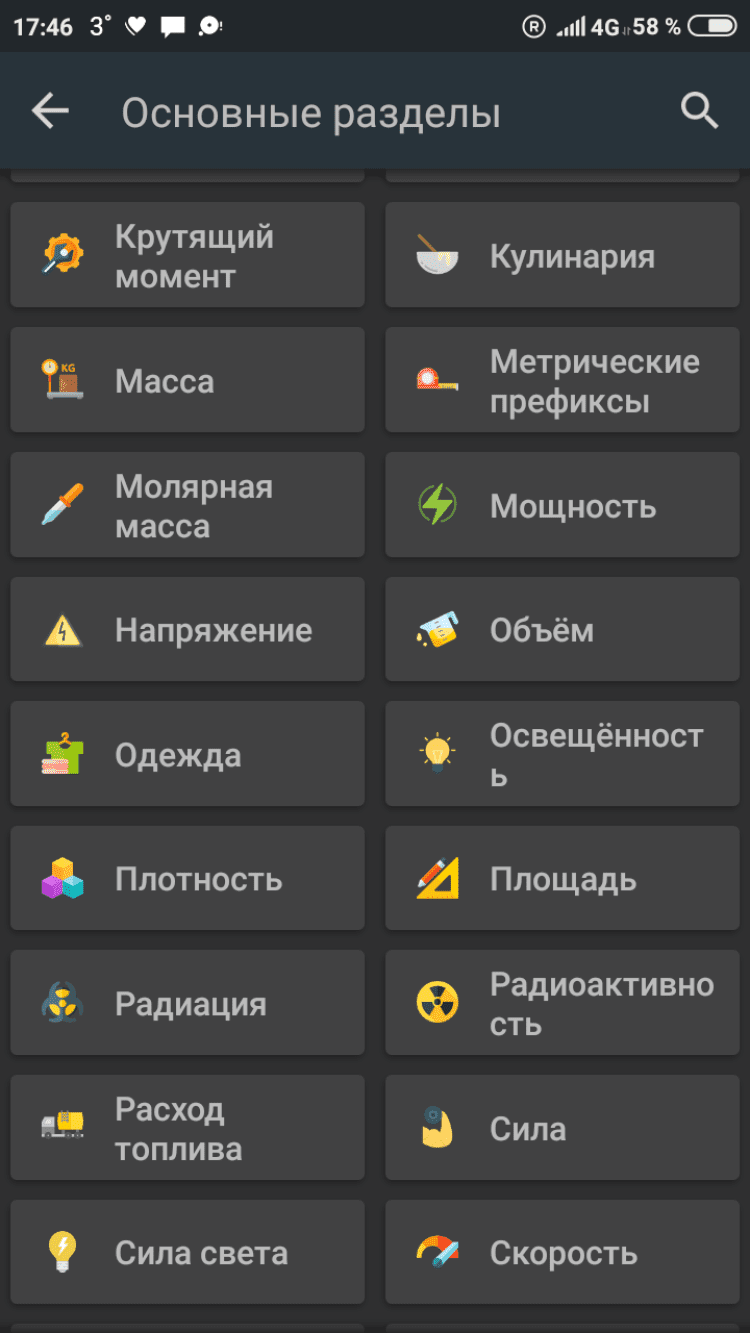The width and height of the screenshot is (750, 1333).
Task: Open Молярная масса category
Action: pyautogui.click(x=187, y=505)
